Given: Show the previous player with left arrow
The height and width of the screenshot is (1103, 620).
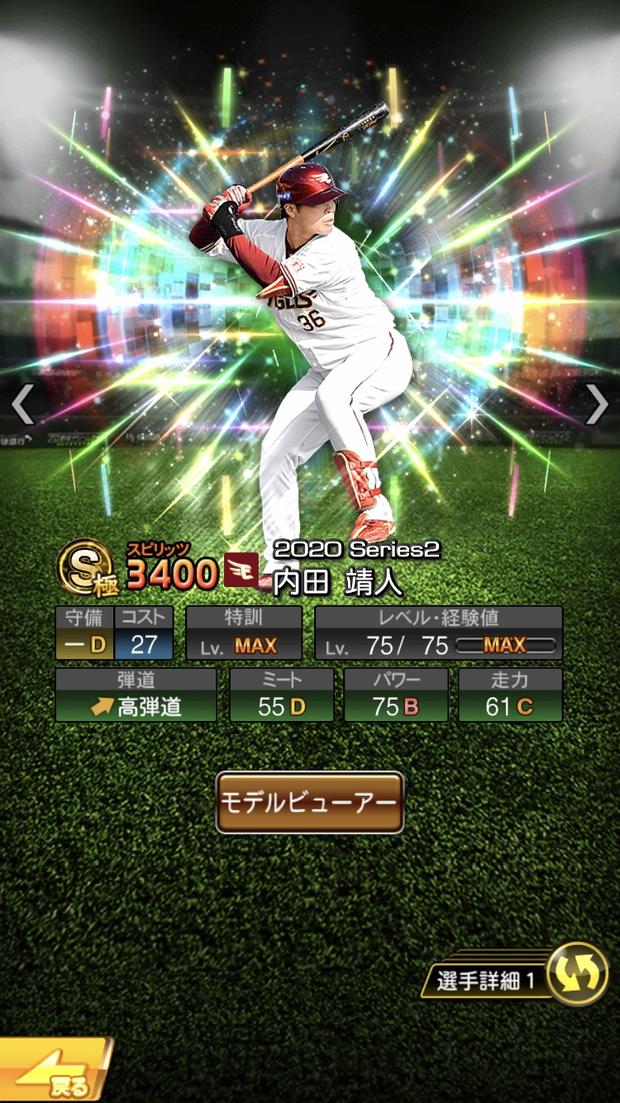Looking at the screenshot, I should 22,404.
